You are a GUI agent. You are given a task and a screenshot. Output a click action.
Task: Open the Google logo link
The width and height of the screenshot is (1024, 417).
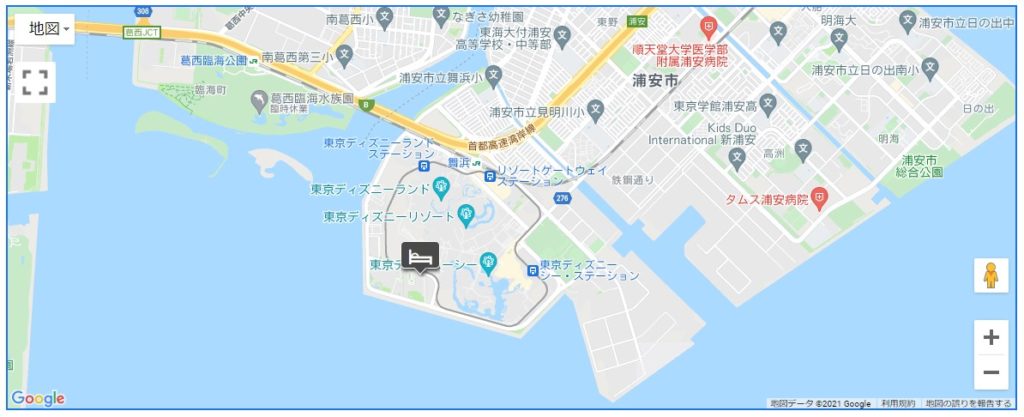(38, 398)
